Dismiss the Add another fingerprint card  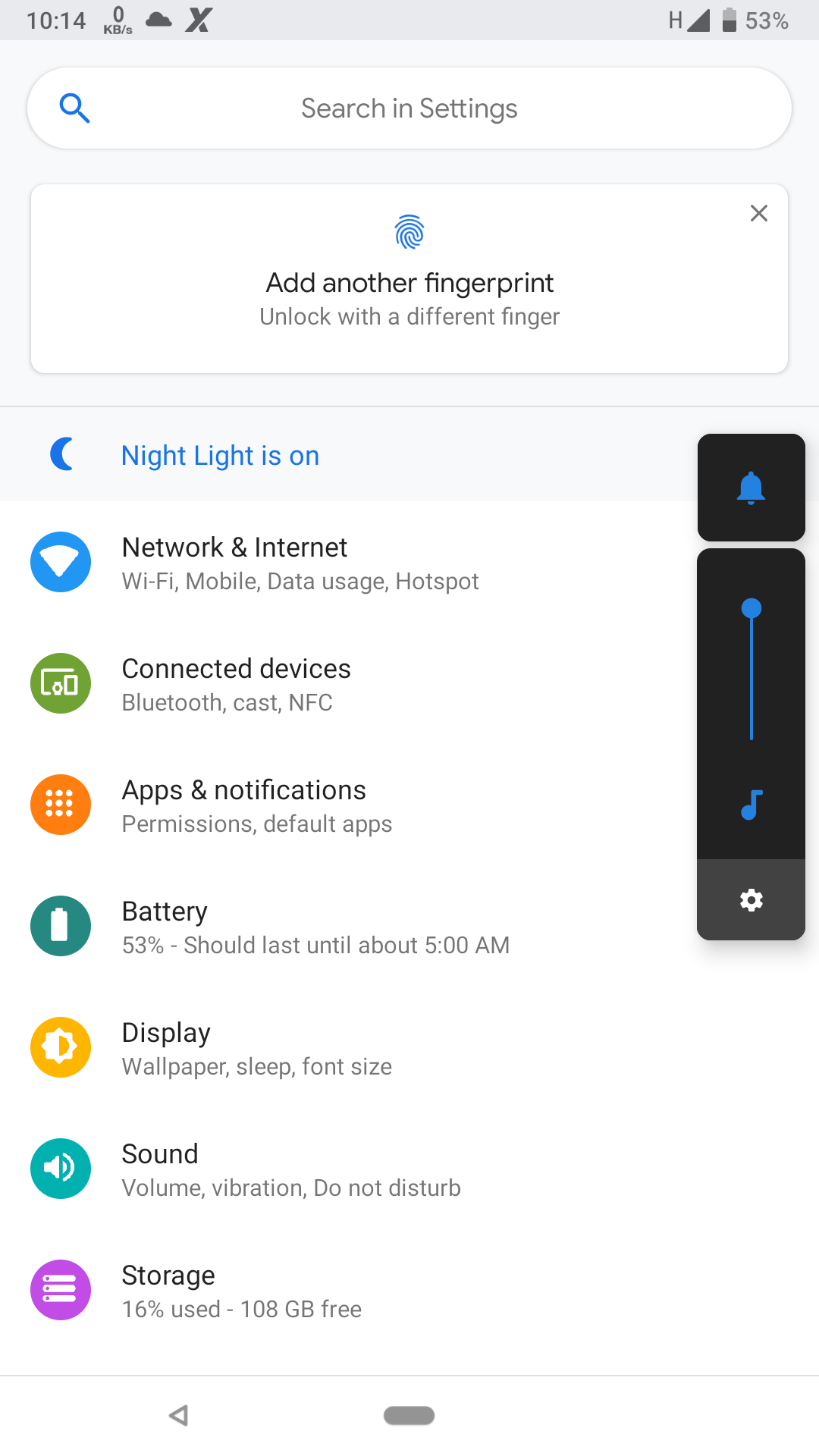click(758, 213)
